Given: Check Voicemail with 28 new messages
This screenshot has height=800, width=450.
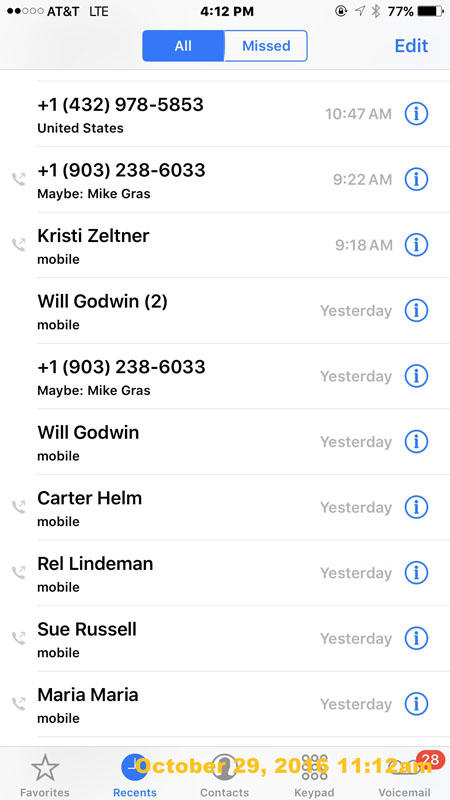Looking at the screenshot, I should (405, 774).
